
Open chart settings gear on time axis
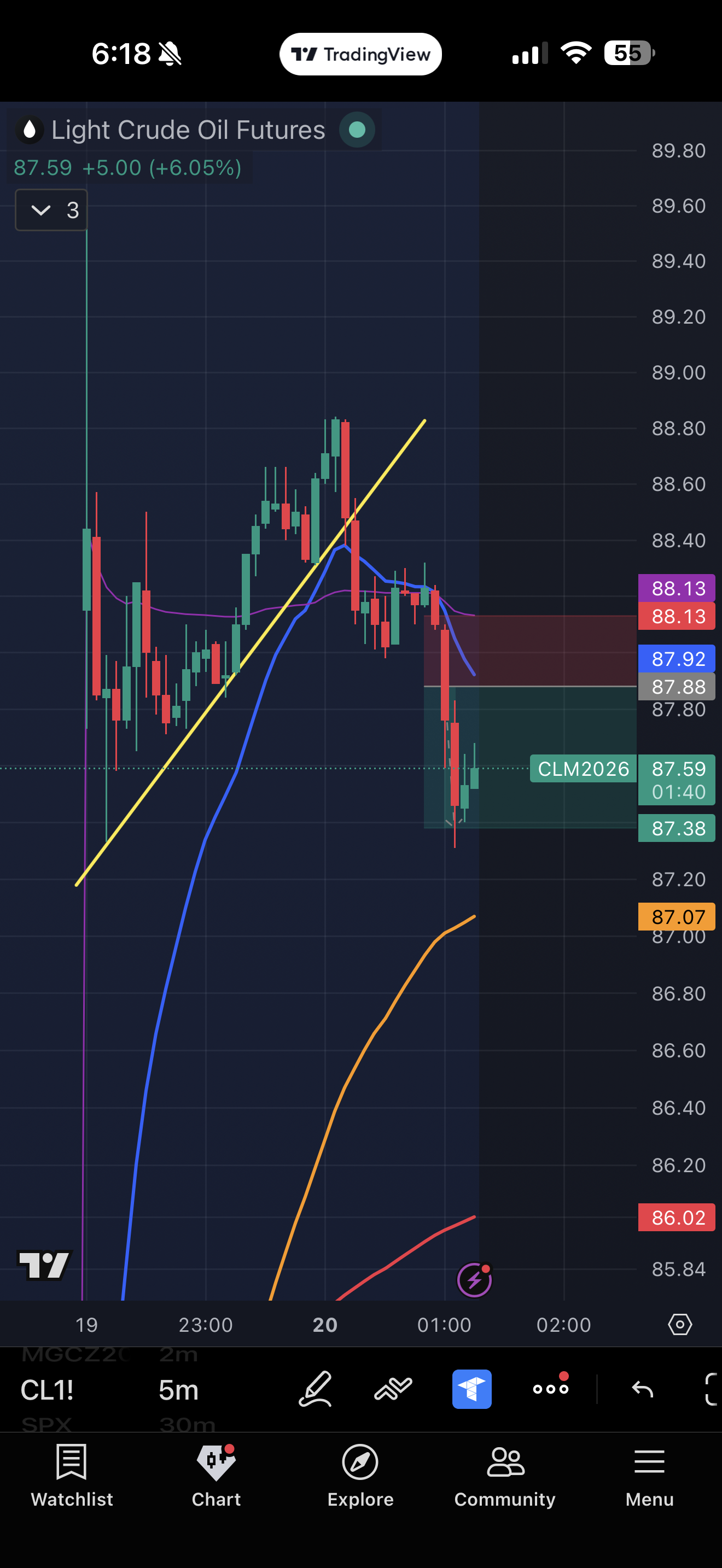pos(679,1325)
